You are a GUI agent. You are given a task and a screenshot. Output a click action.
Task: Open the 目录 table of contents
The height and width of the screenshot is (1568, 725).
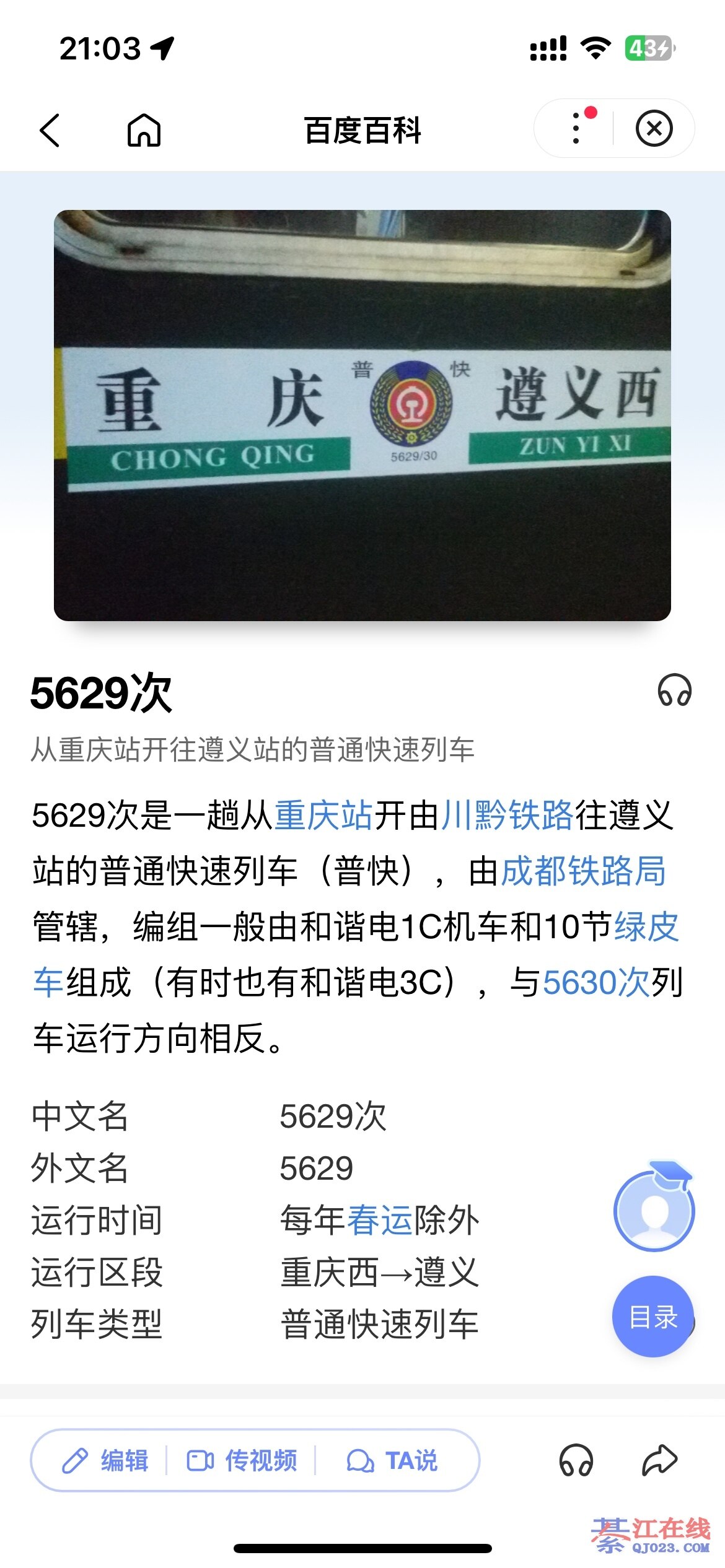click(652, 1317)
